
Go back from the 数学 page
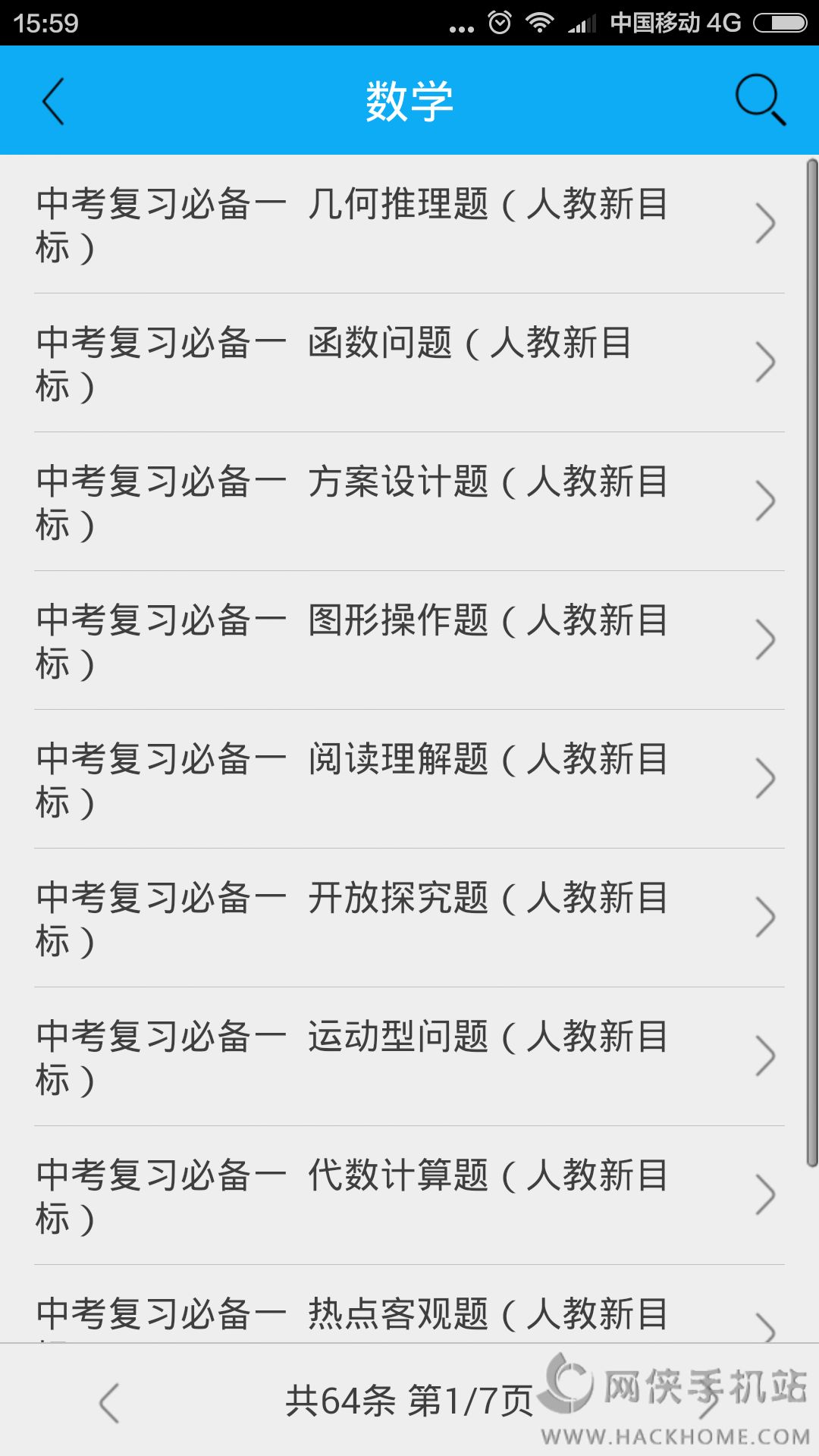(53, 101)
